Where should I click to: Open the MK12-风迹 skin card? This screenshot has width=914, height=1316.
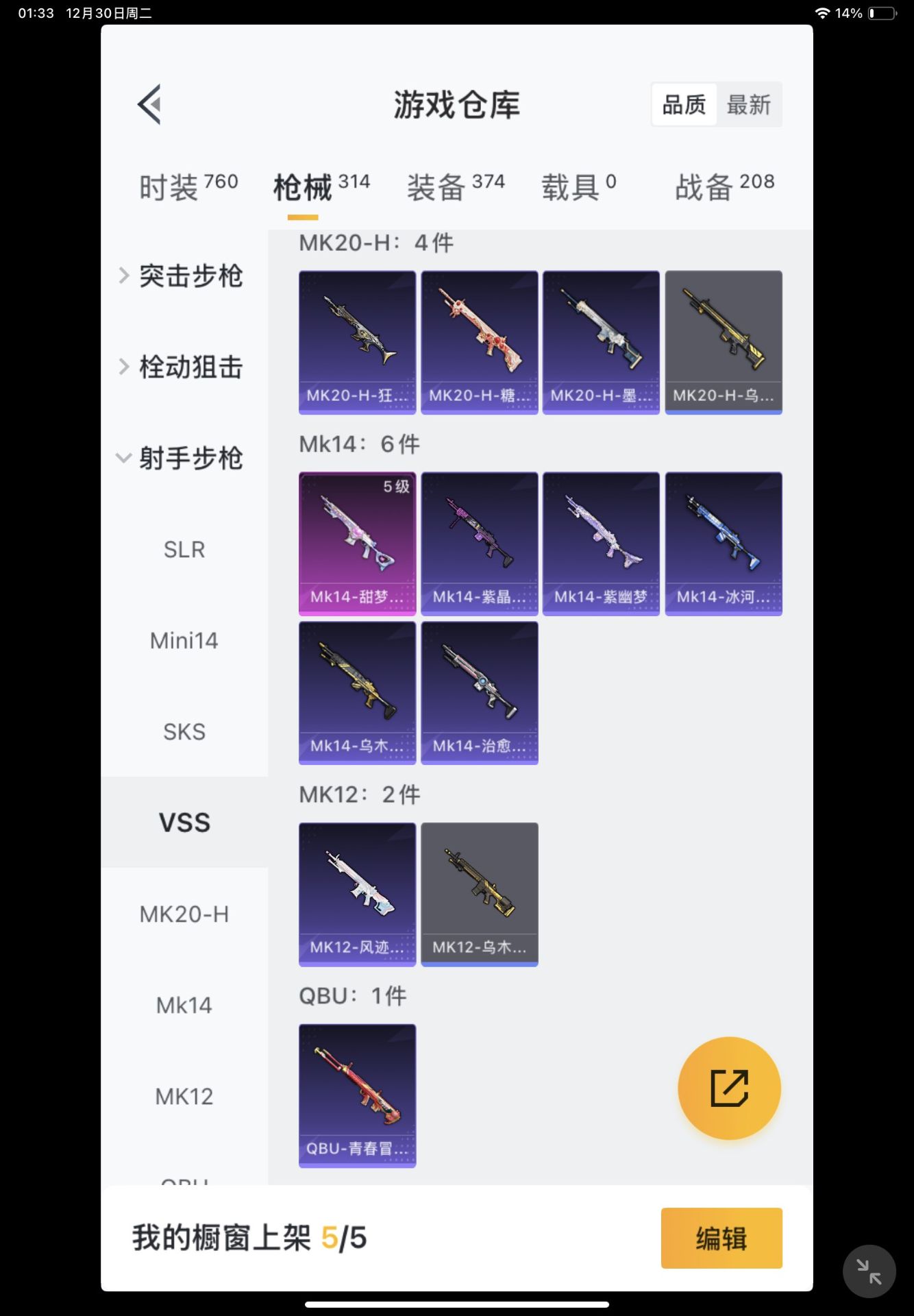(x=357, y=894)
